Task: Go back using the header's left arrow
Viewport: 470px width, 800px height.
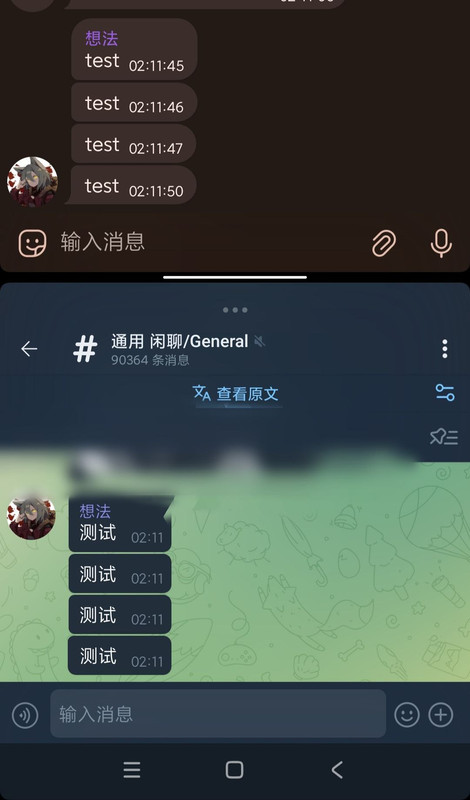Action: coord(29,349)
